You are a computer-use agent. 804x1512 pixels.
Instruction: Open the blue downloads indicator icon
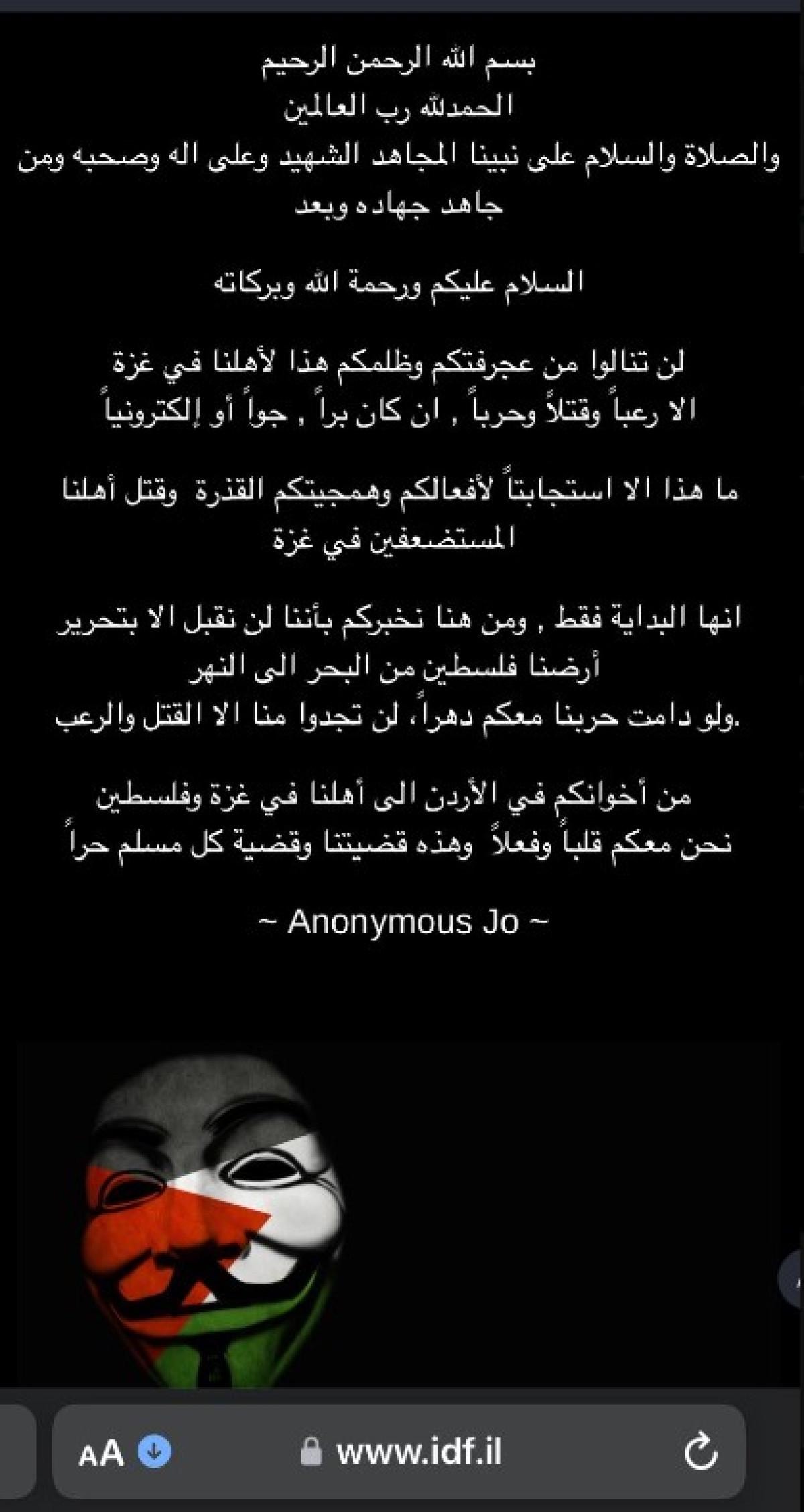(155, 1452)
